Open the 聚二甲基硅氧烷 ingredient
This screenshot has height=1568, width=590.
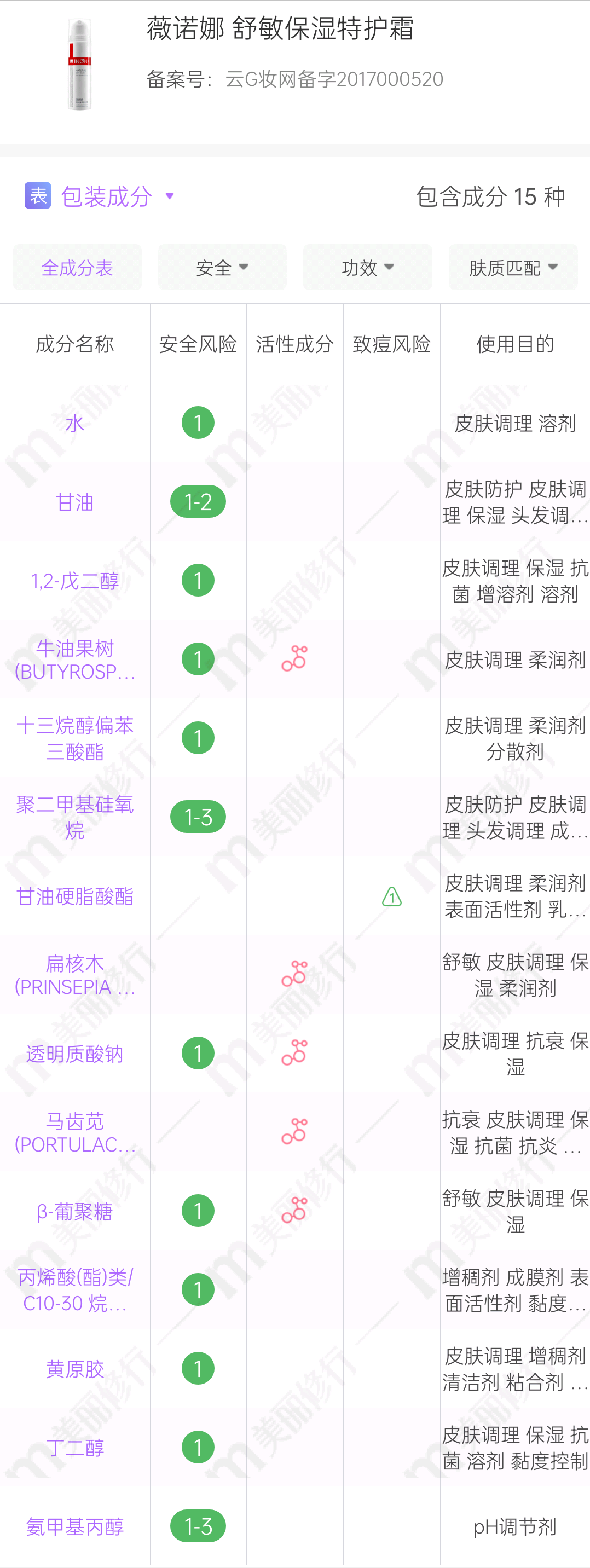tap(75, 818)
